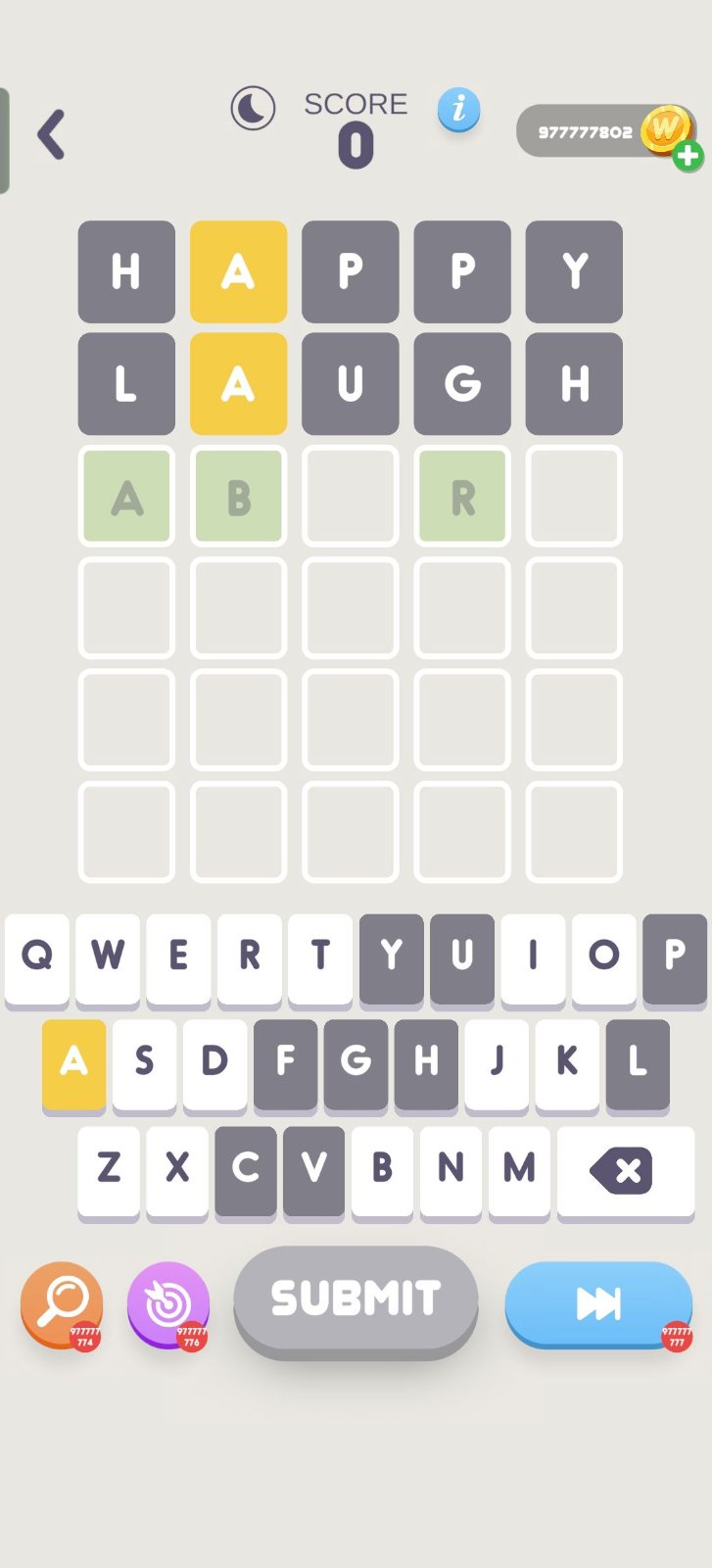
Task: Type the letter I on the keyboard
Action: [533, 955]
